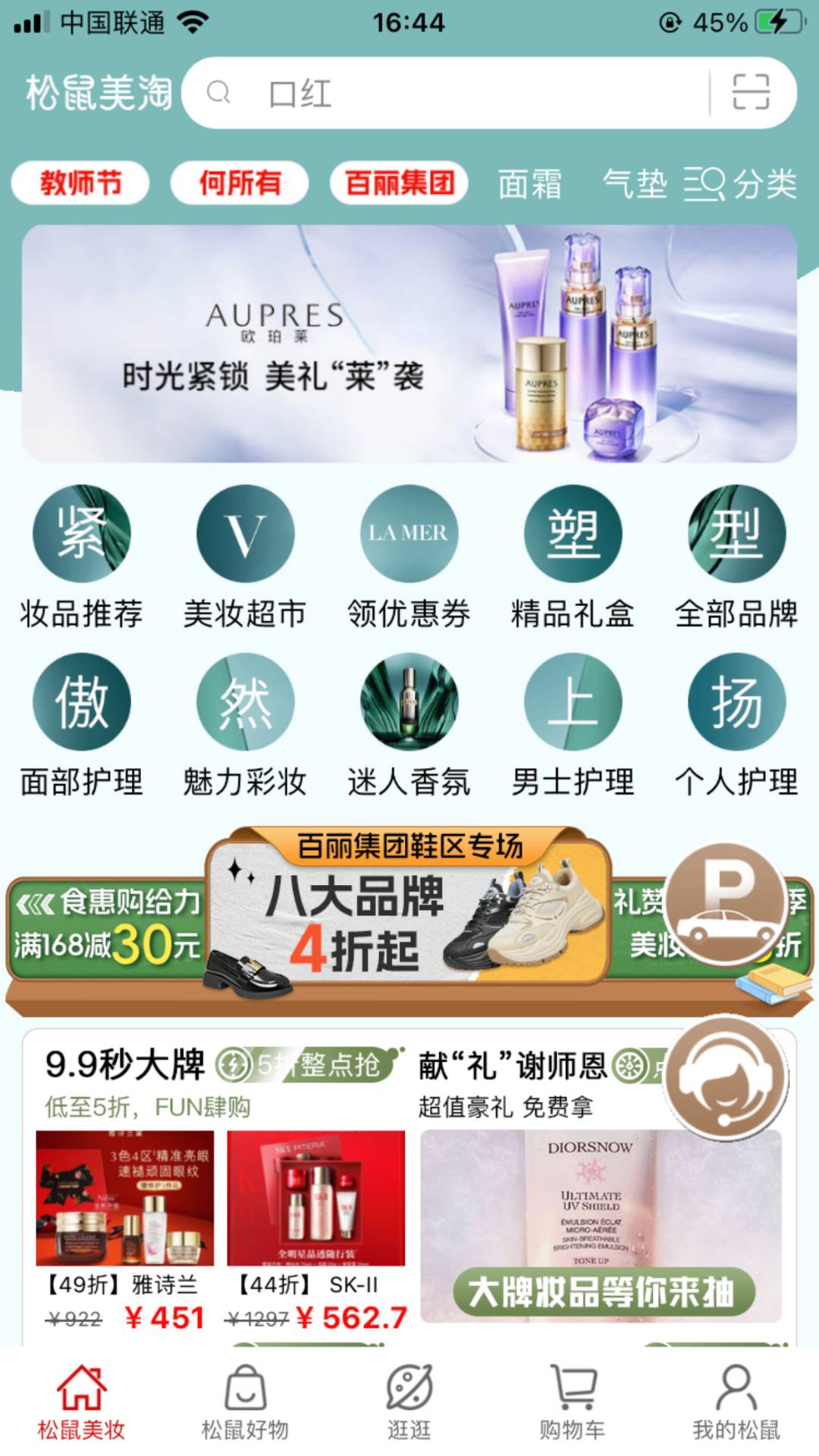Open the 购物车 tab
The height and width of the screenshot is (1456, 819).
[x=573, y=1403]
